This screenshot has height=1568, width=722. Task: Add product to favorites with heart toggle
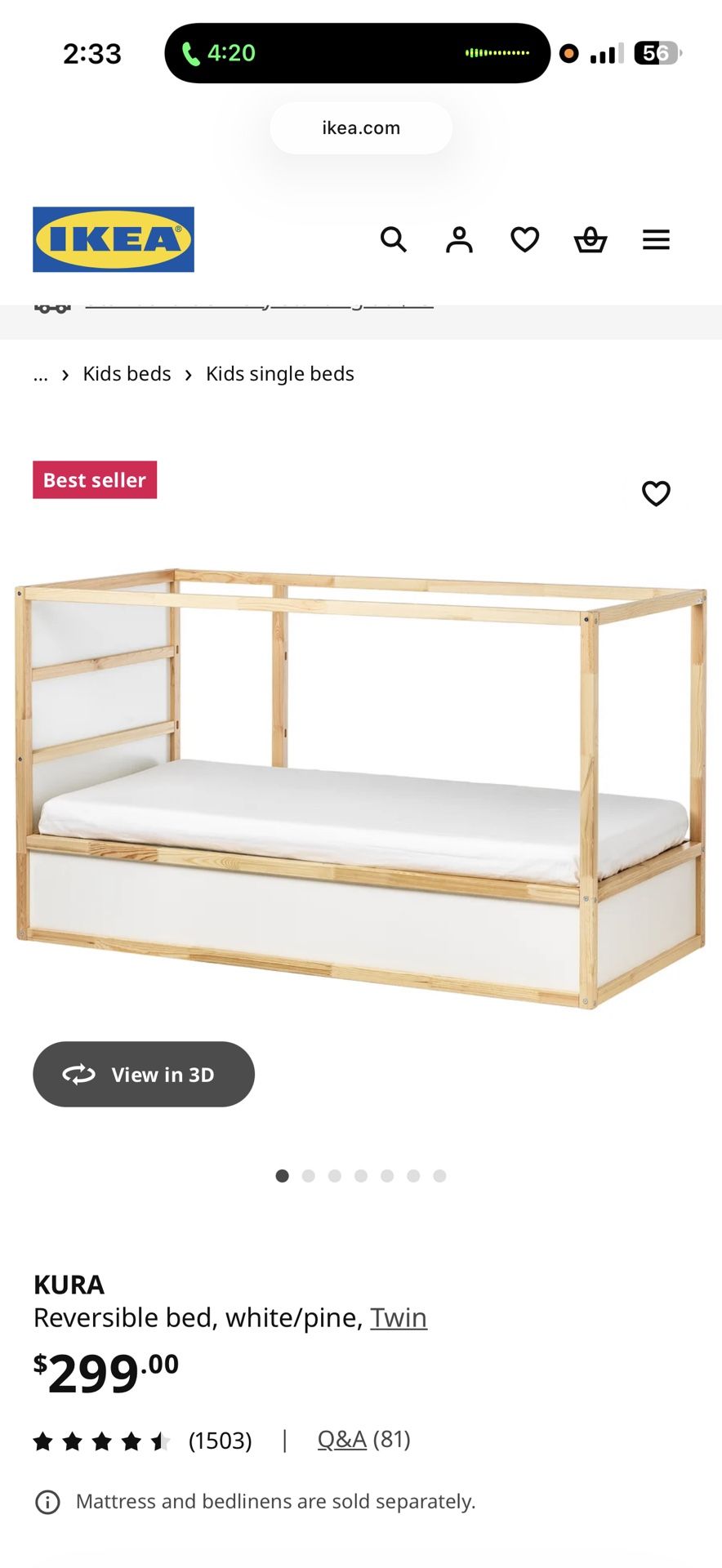pyautogui.click(x=656, y=493)
